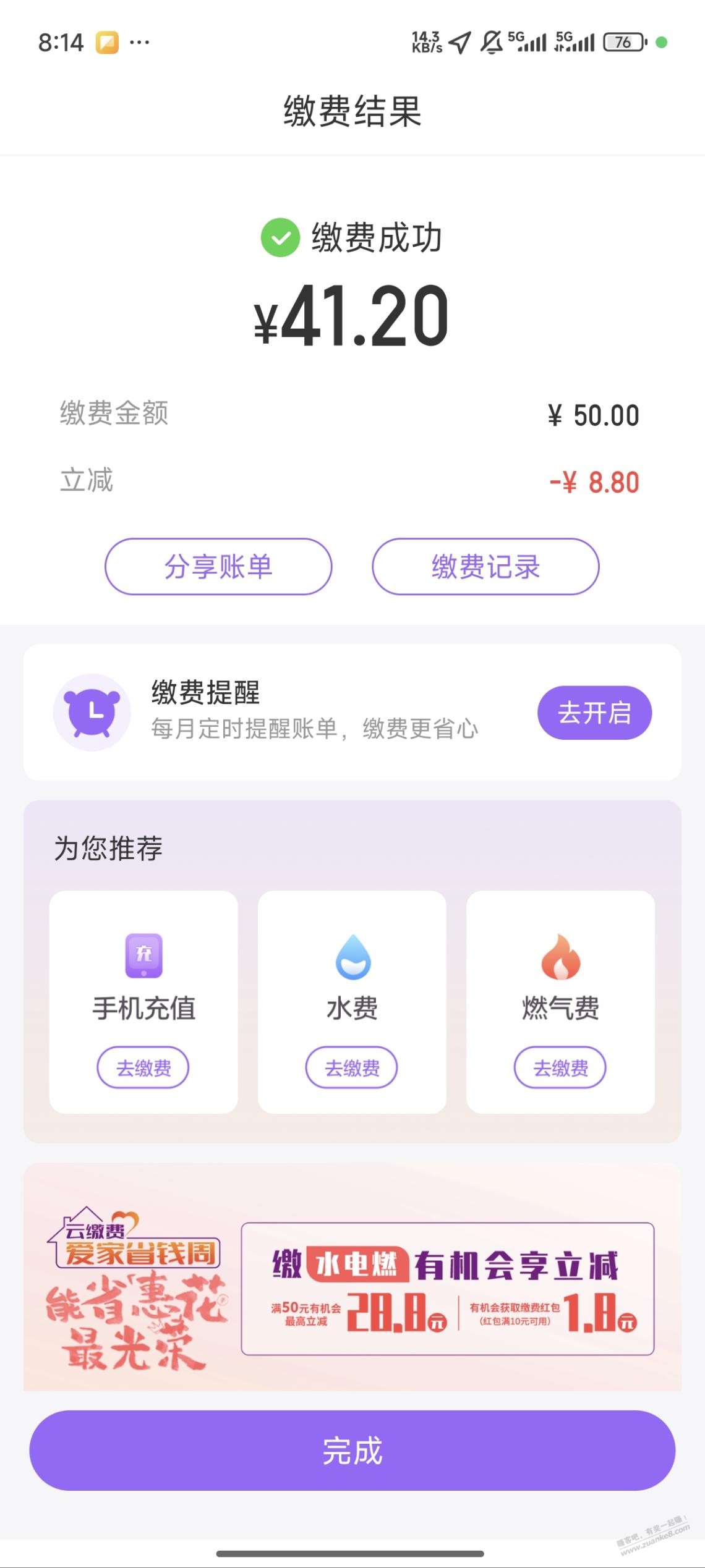Click 去缴费 under 燃气费
The width and height of the screenshot is (705, 1568).
(x=560, y=1067)
